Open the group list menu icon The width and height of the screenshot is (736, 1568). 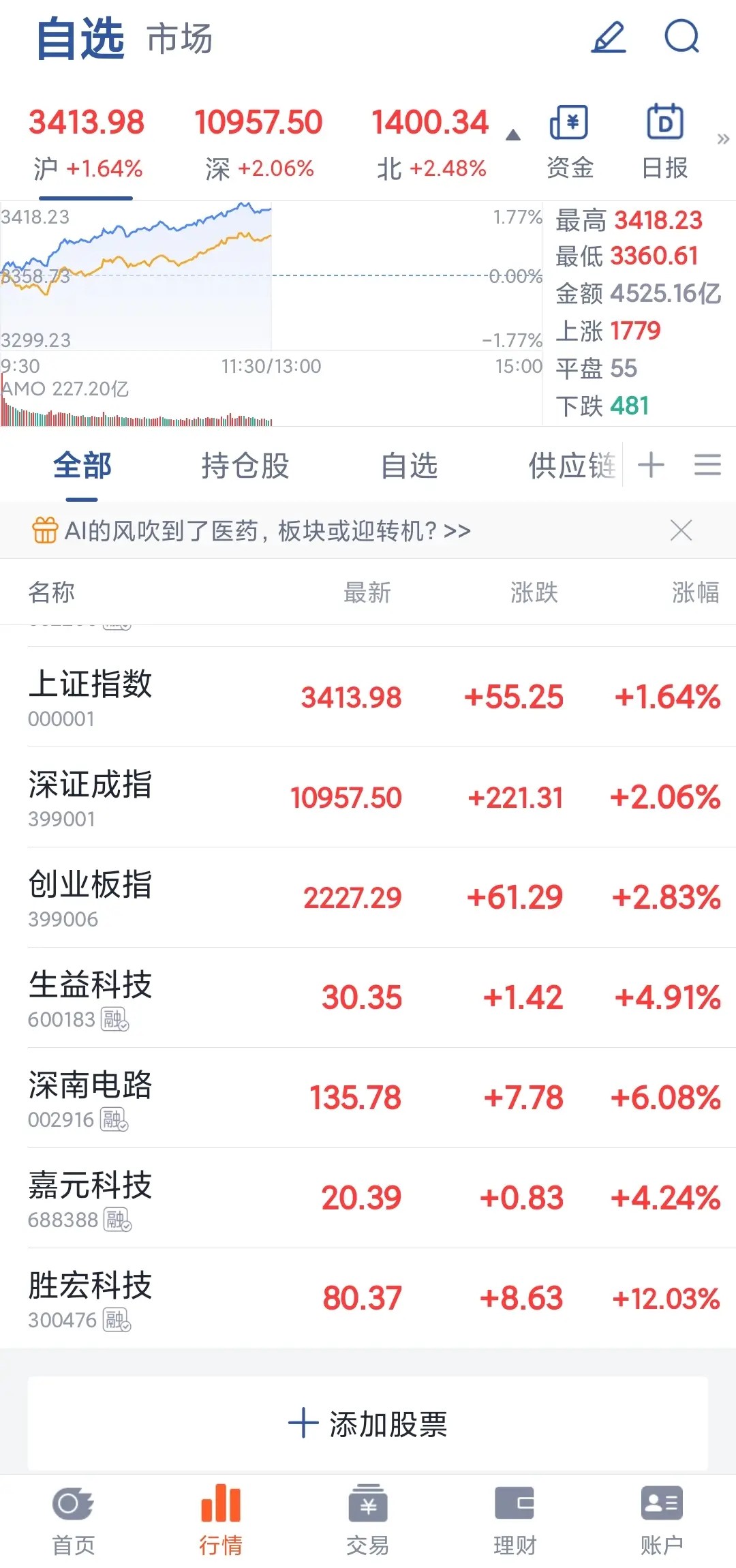click(x=707, y=466)
